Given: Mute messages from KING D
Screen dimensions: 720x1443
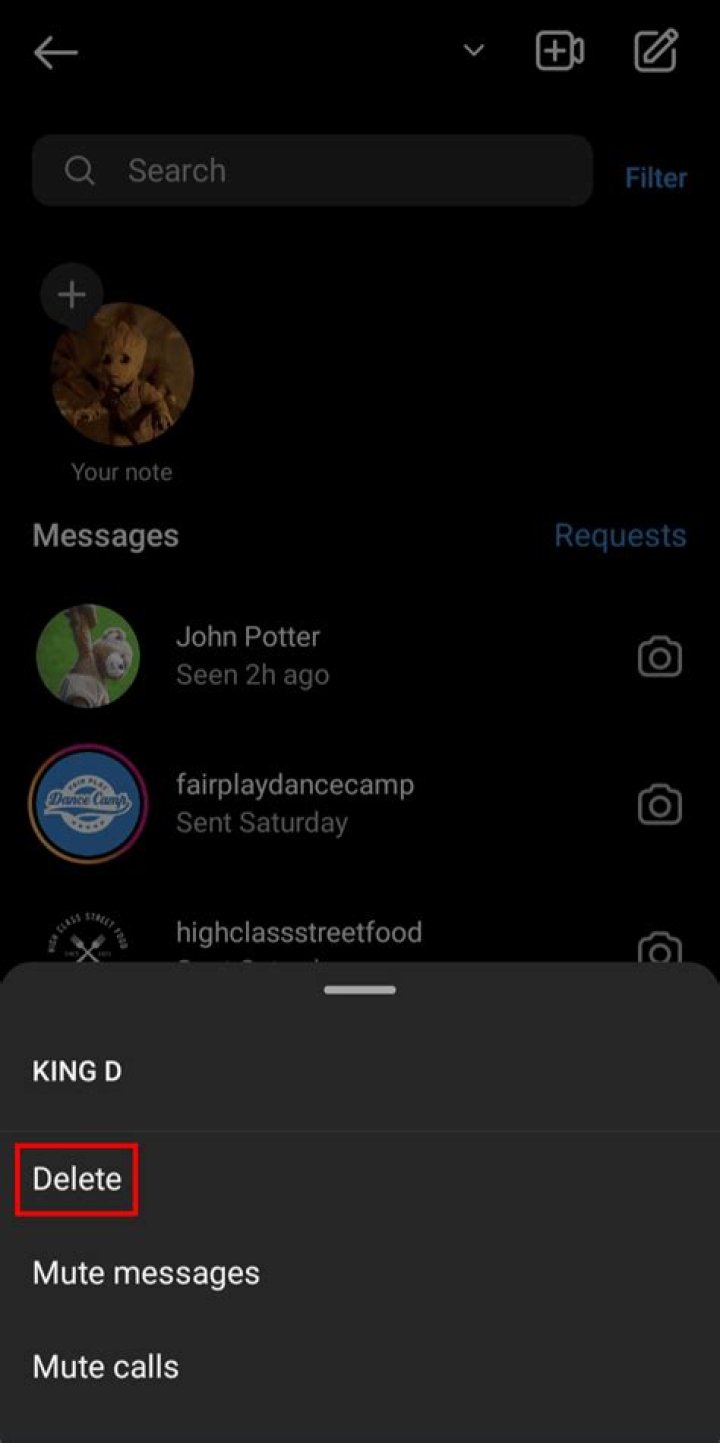Looking at the screenshot, I should click(x=146, y=1273).
